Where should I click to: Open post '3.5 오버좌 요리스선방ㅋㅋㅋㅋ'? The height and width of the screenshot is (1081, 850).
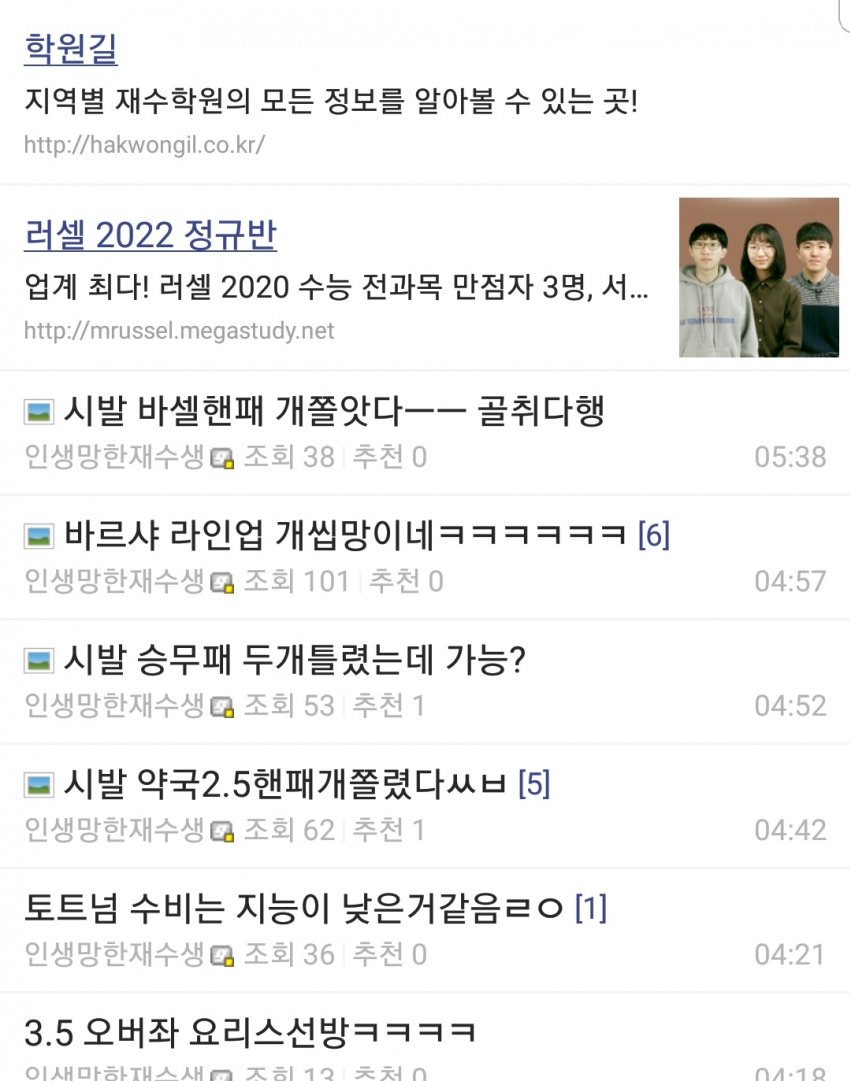click(250, 1031)
